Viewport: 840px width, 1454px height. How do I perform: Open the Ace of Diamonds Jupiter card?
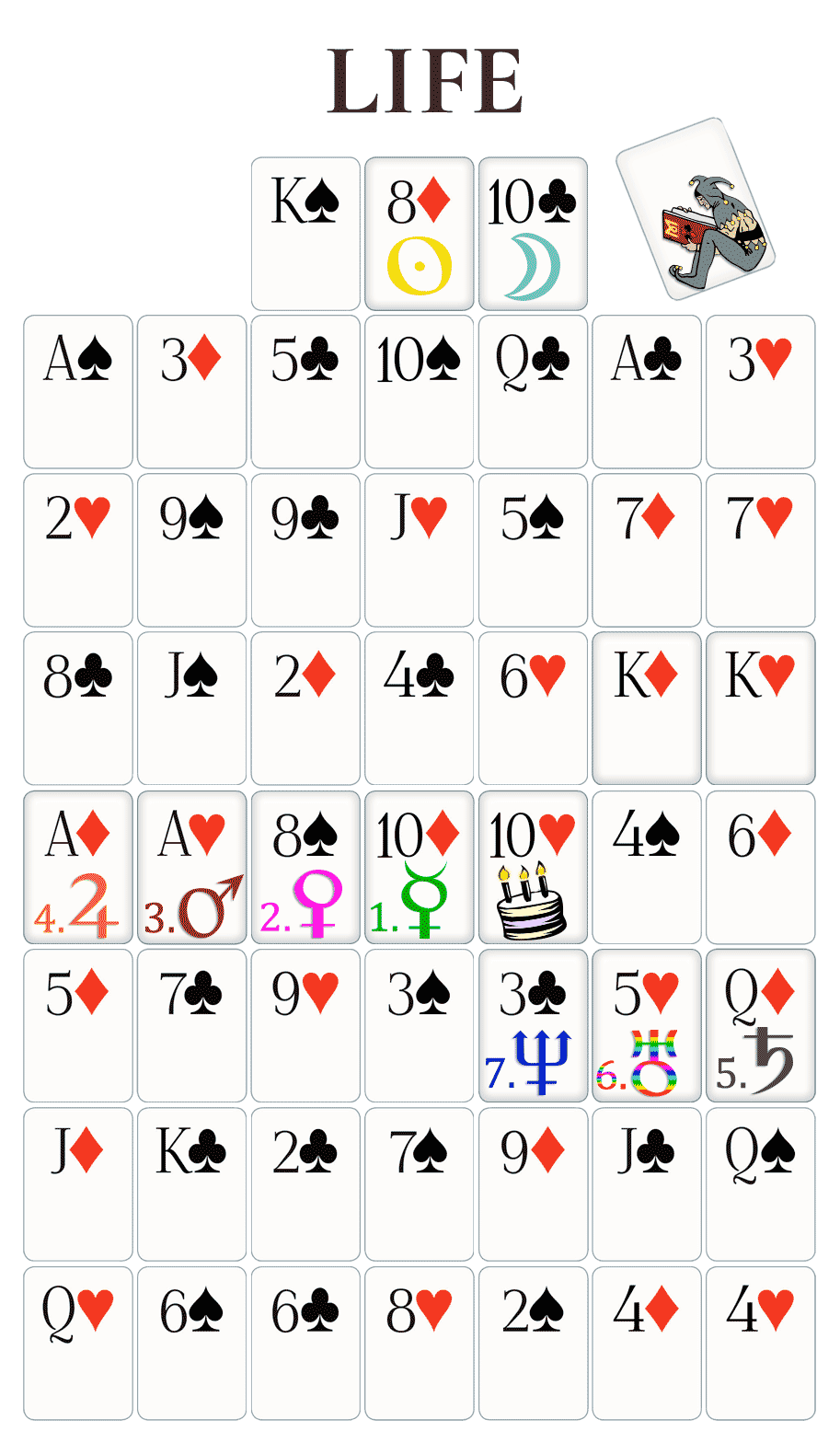[x=78, y=868]
